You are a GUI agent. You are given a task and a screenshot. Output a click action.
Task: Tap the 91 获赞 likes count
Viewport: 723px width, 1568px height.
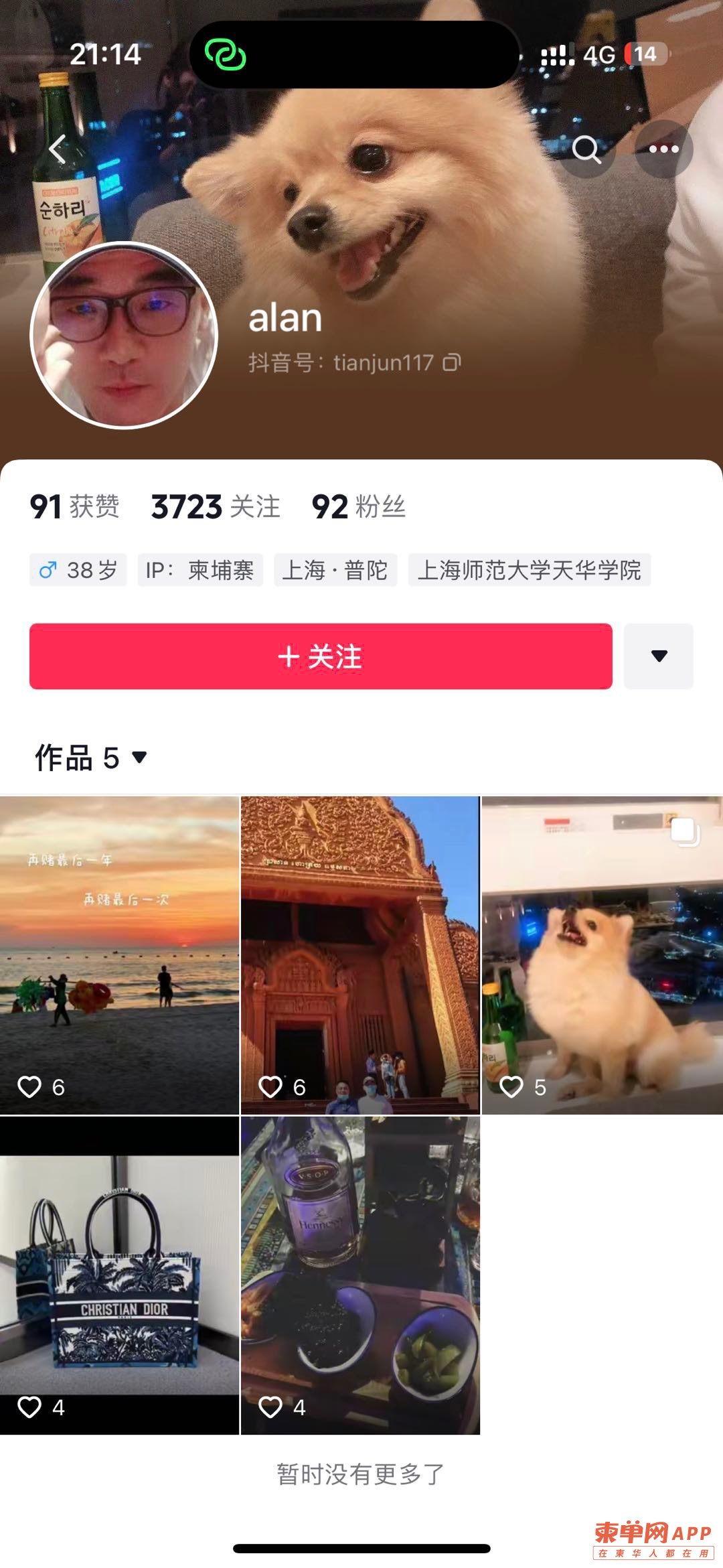pyautogui.click(x=74, y=506)
